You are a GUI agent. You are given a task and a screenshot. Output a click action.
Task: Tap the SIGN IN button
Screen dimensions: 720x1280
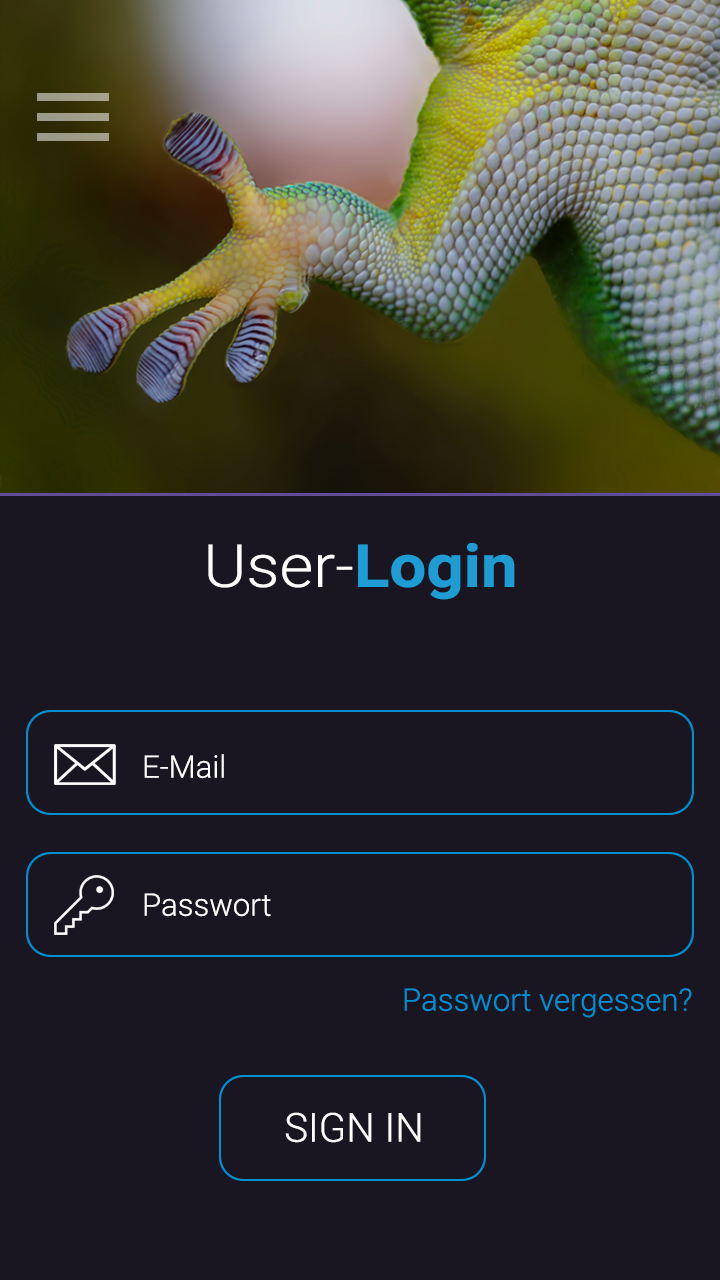click(x=352, y=1128)
